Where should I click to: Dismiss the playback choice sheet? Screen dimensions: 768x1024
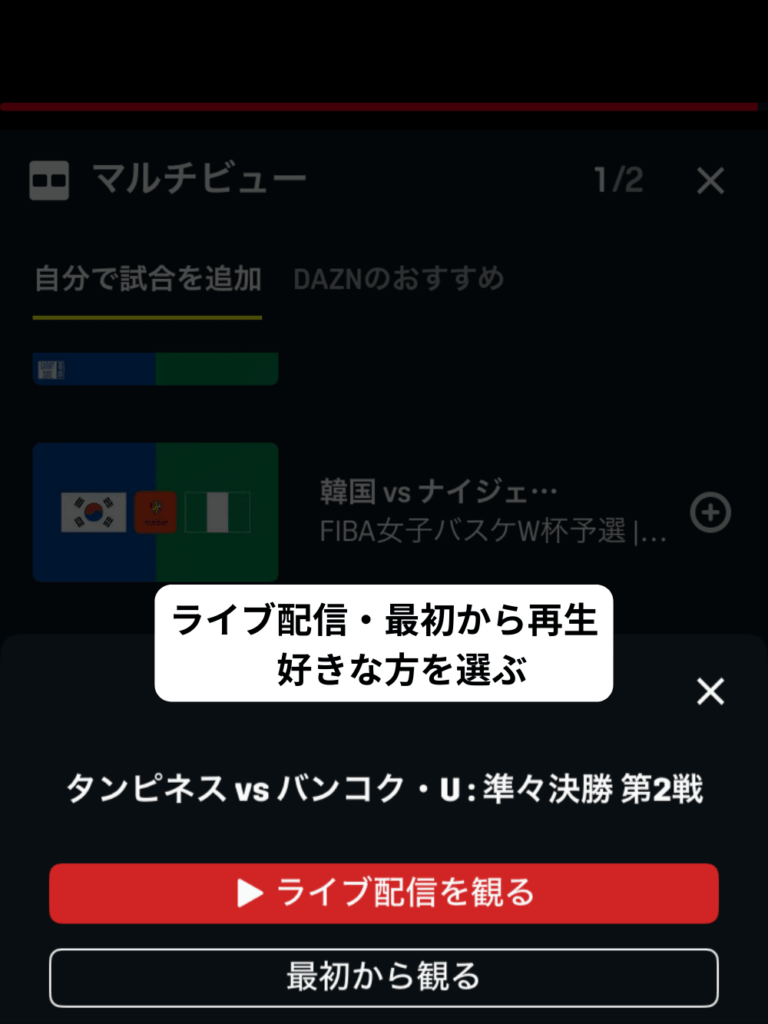click(x=710, y=692)
